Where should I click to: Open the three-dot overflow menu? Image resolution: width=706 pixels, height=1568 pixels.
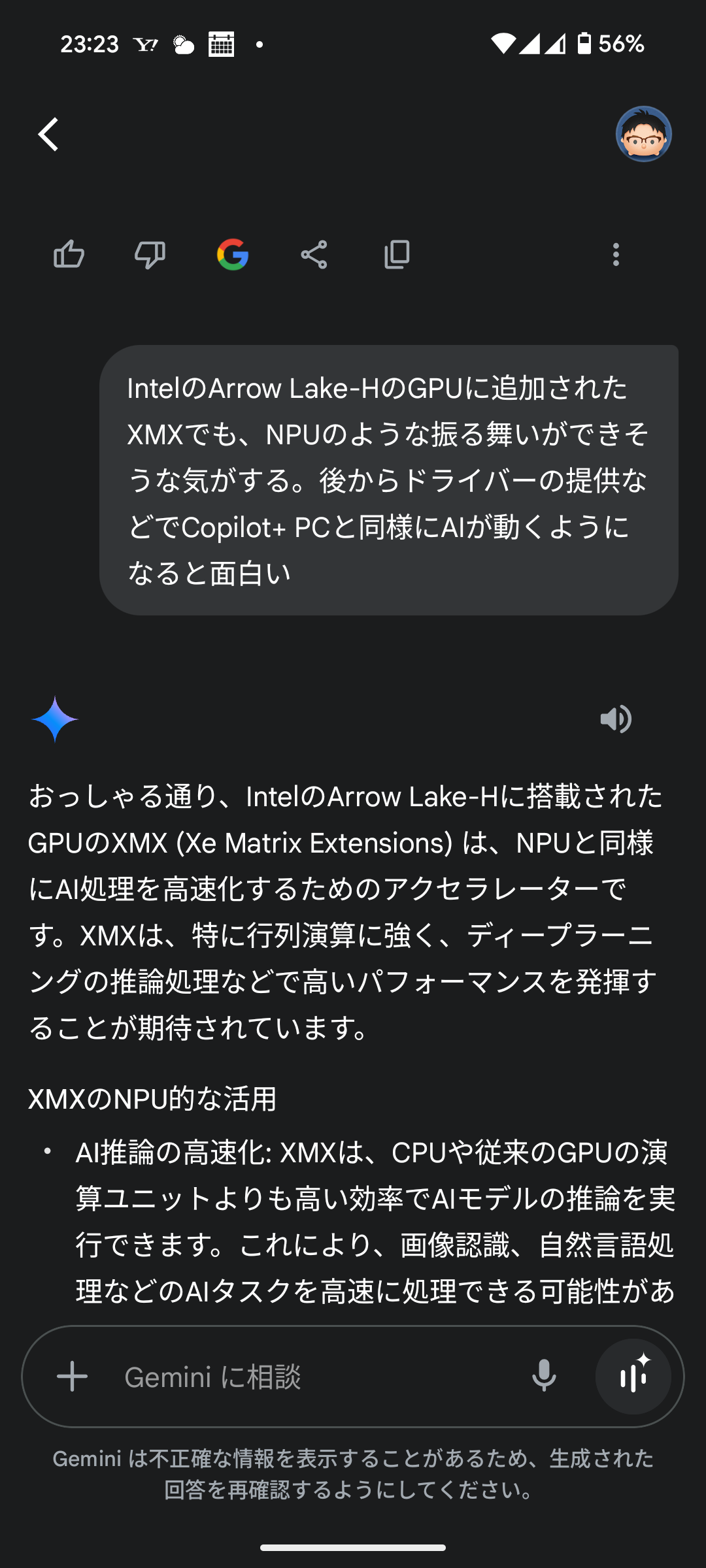(x=616, y=254)
